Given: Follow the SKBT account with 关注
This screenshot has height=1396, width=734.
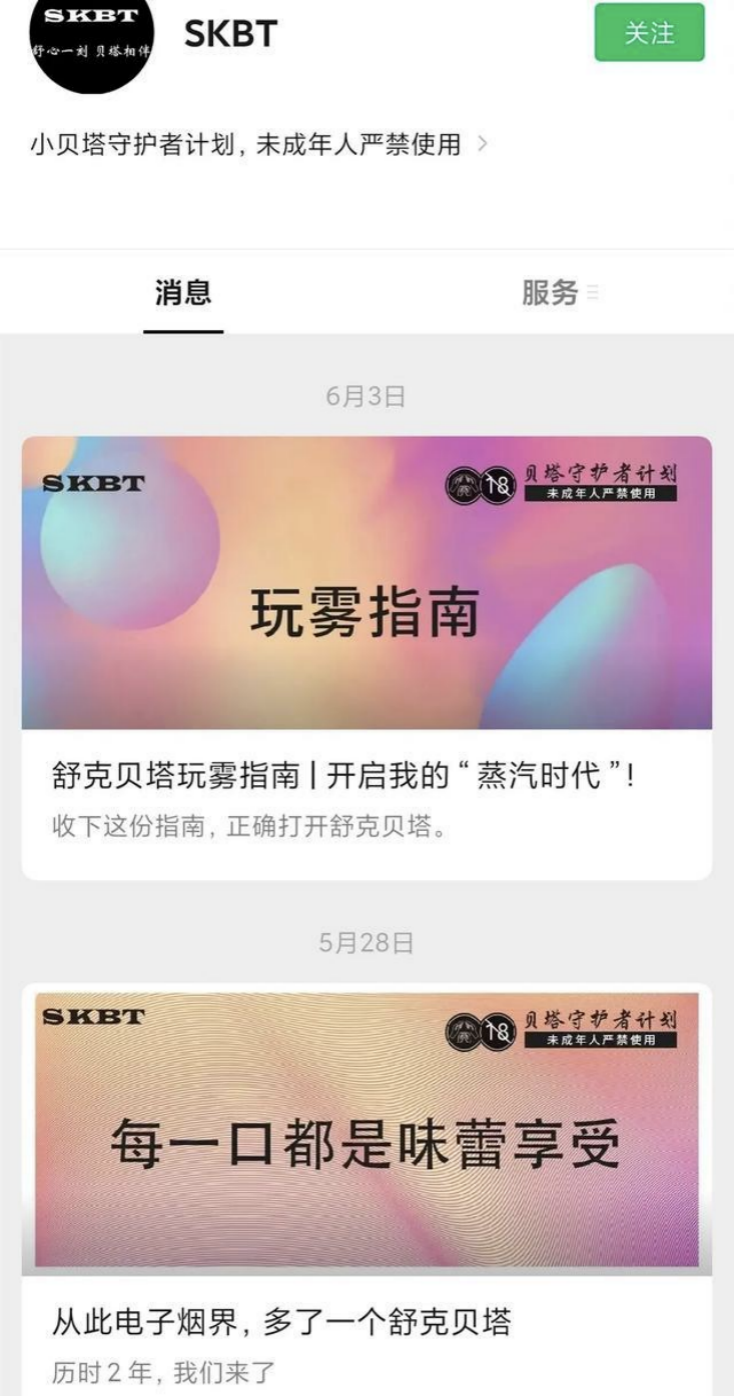Looking at the screenshot, I should tap(649, 33).
